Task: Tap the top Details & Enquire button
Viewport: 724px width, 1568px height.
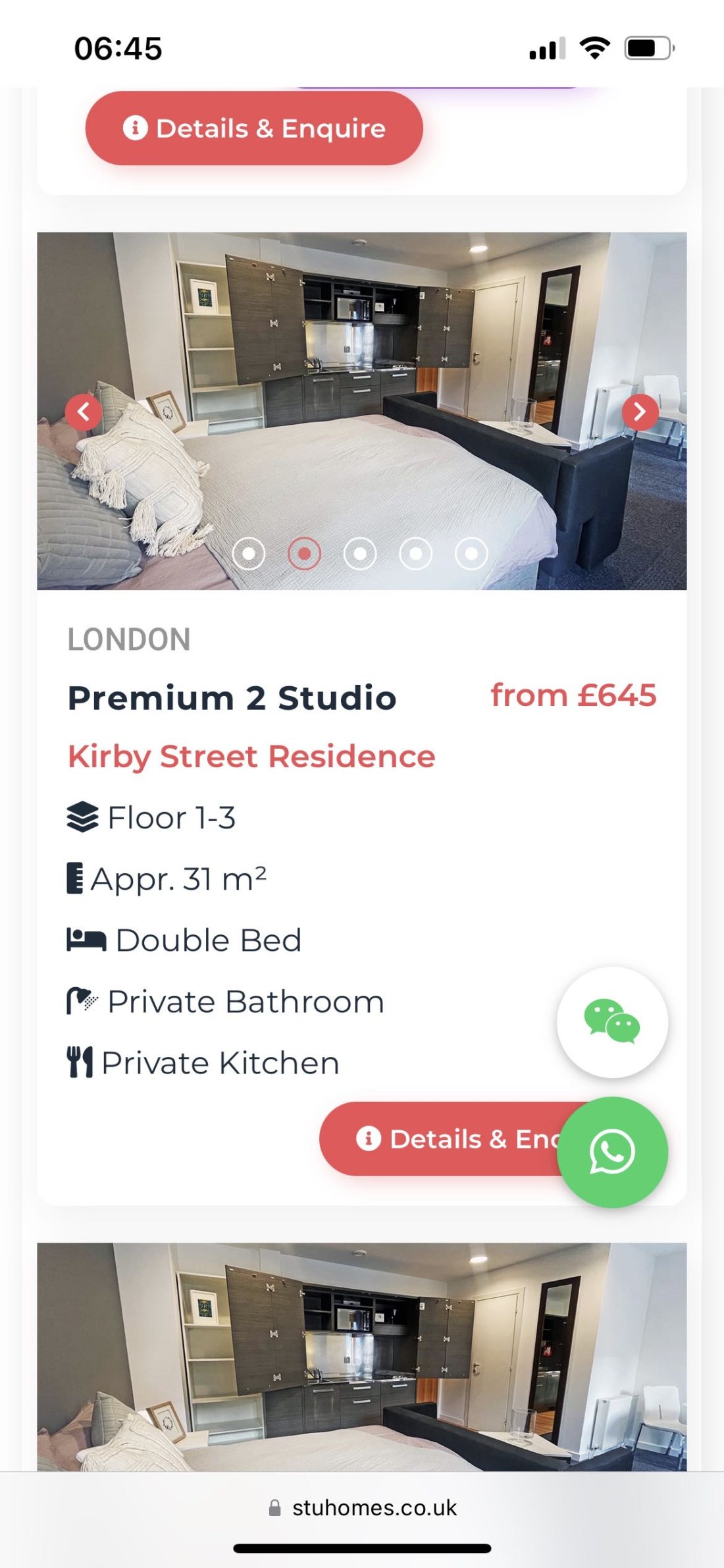Action: [253, 128]
